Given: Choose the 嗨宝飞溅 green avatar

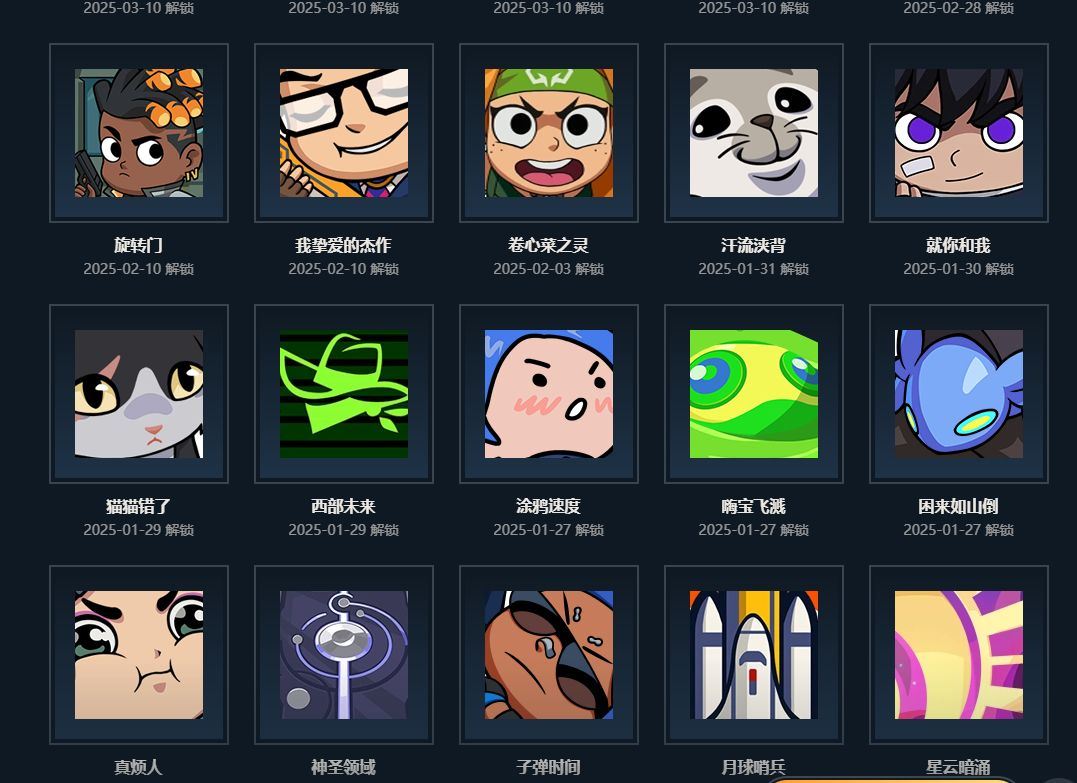Looking at the screenshot, I should click(x=754, y=394).
